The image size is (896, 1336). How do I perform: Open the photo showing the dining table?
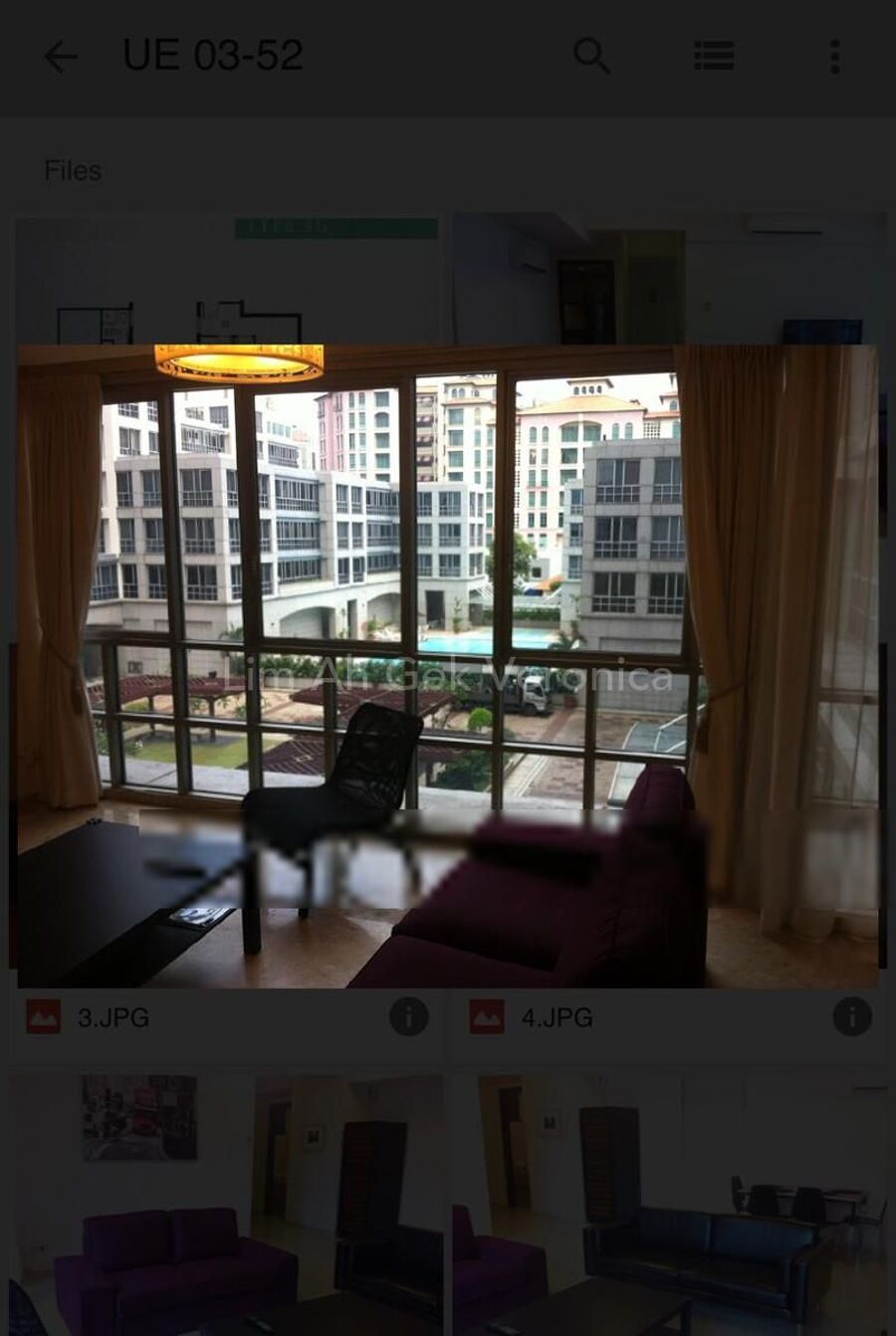click(669, 1203)
